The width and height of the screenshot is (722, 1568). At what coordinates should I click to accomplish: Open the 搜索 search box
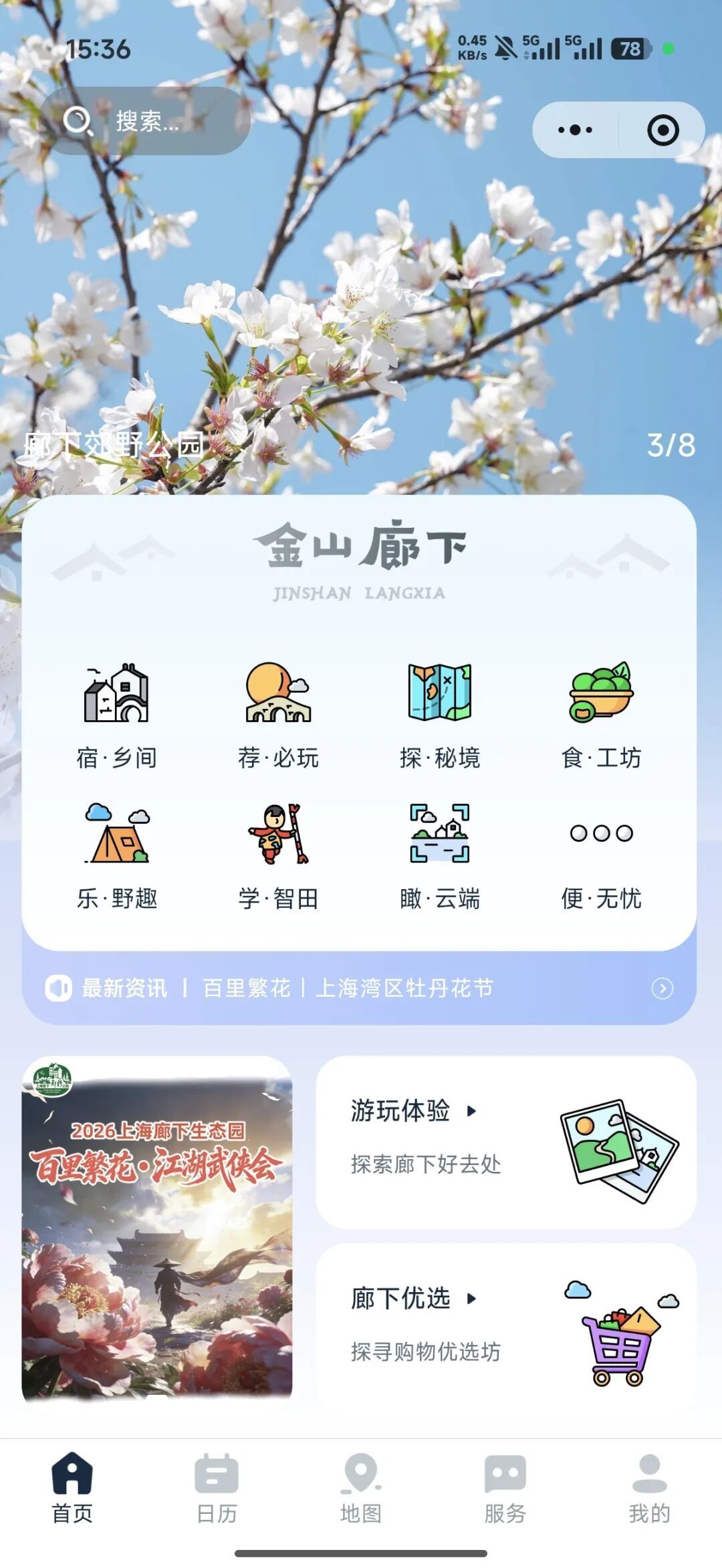point(144,121)
